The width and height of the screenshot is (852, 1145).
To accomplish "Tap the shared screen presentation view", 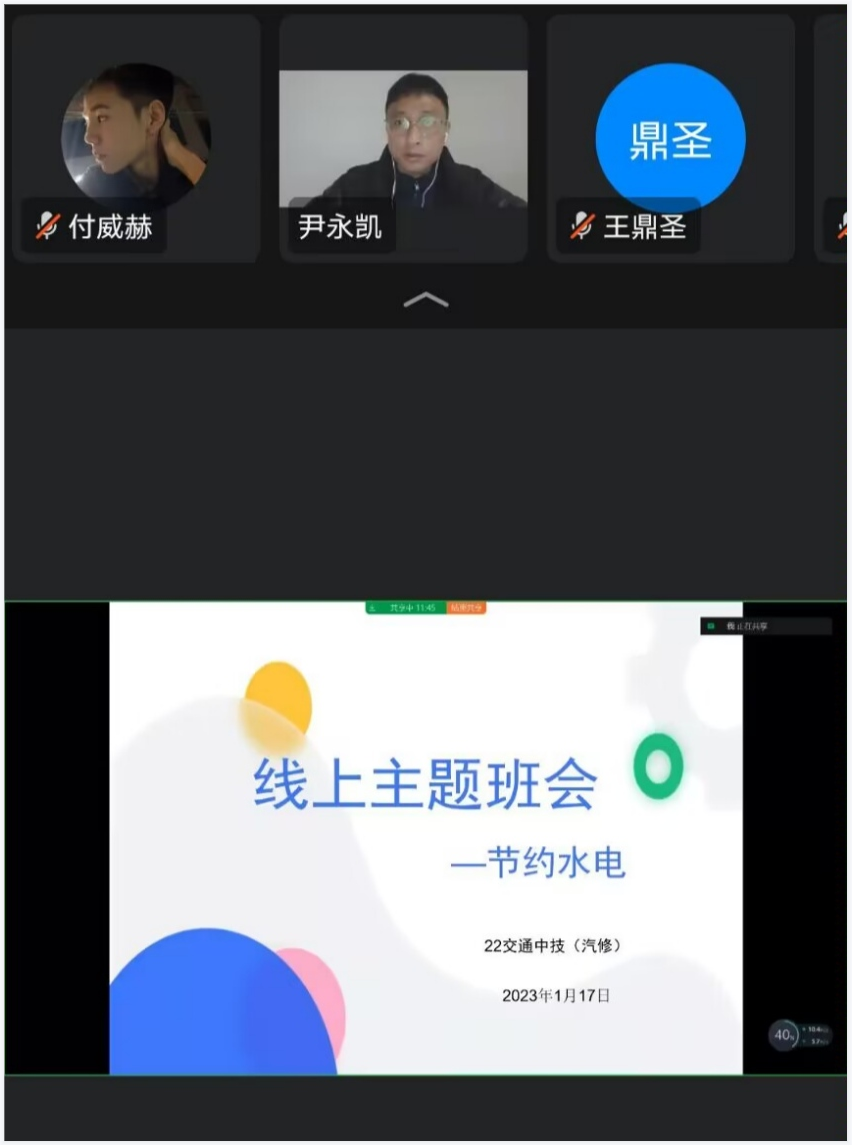I will [x=426, y=838].
